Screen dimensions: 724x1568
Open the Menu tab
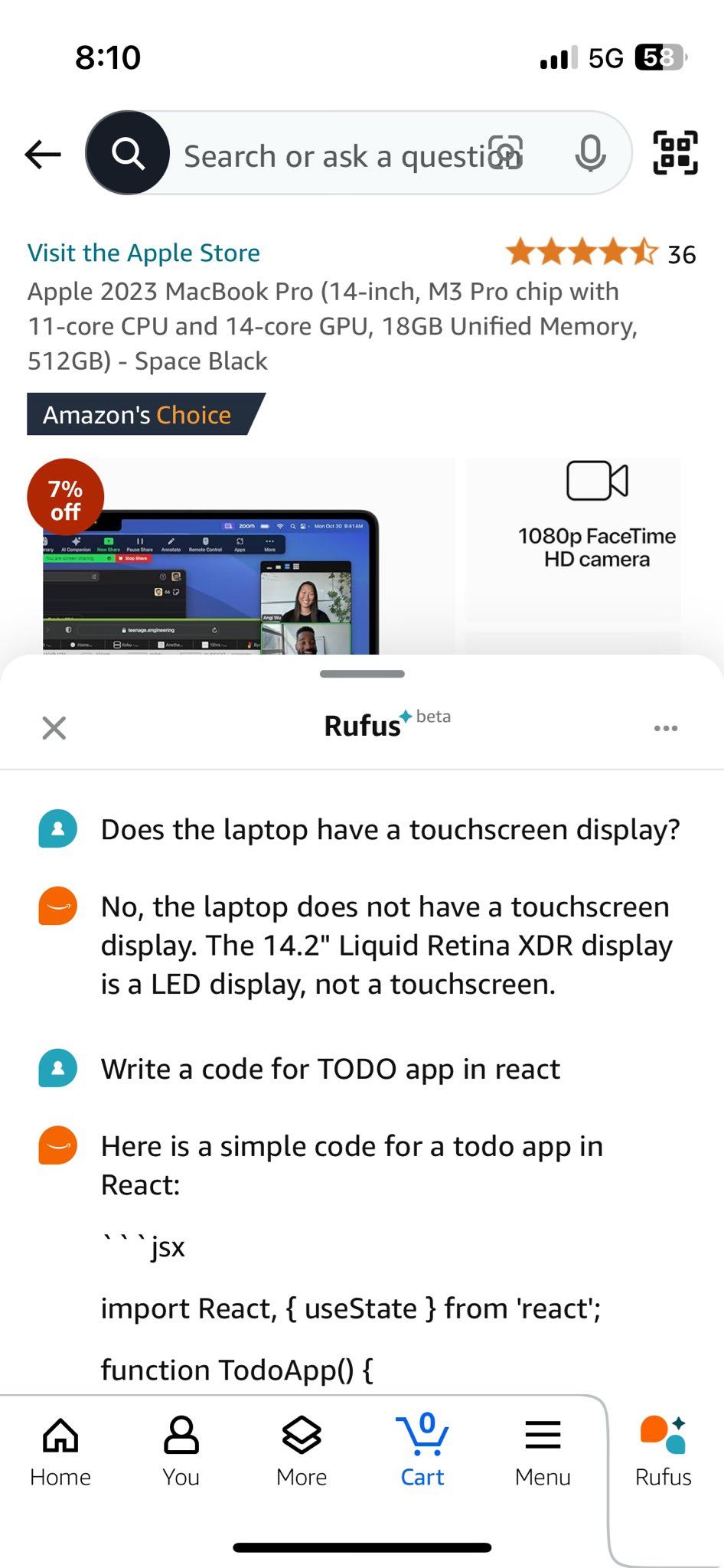[543, 1452]
